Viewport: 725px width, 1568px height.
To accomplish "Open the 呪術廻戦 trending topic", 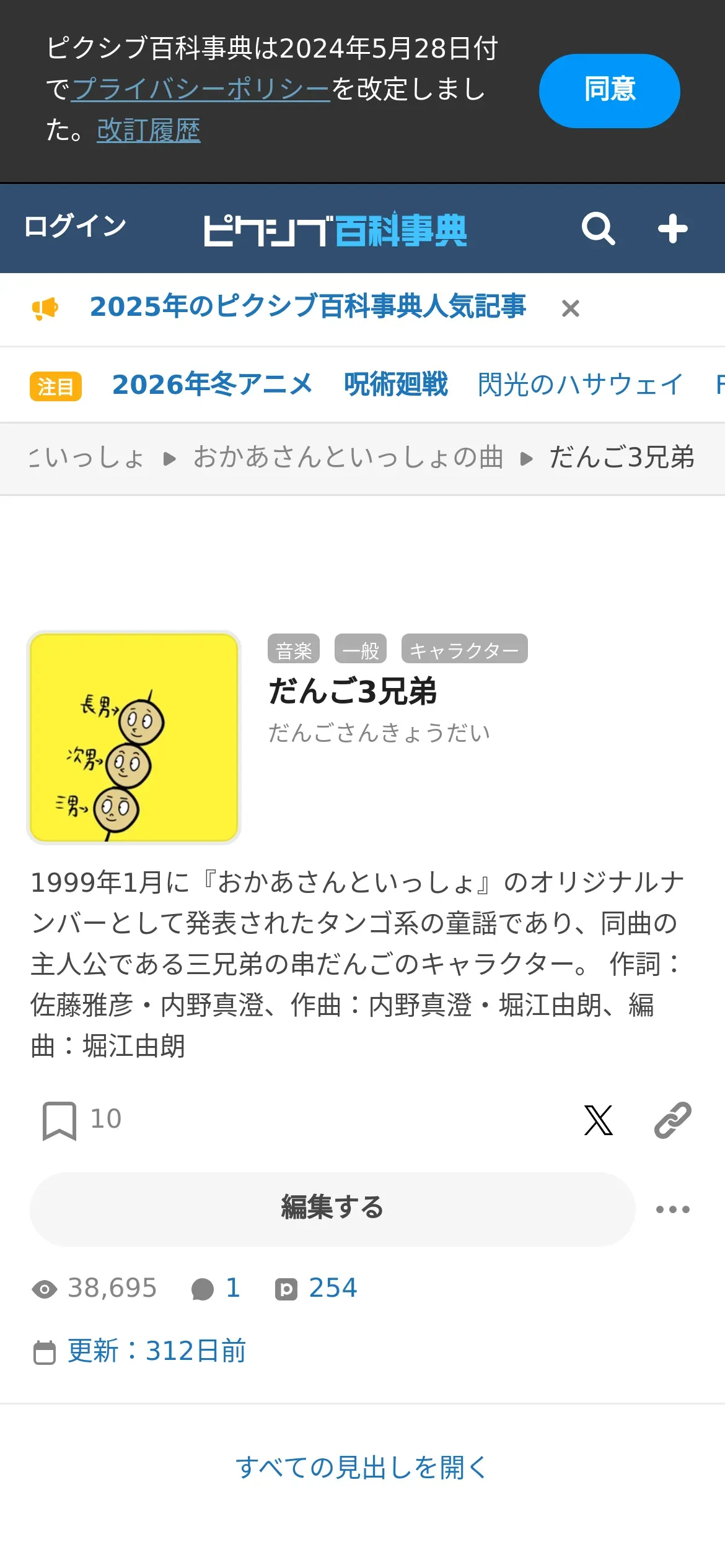I will pyautogui.click(x=396, y=385).
